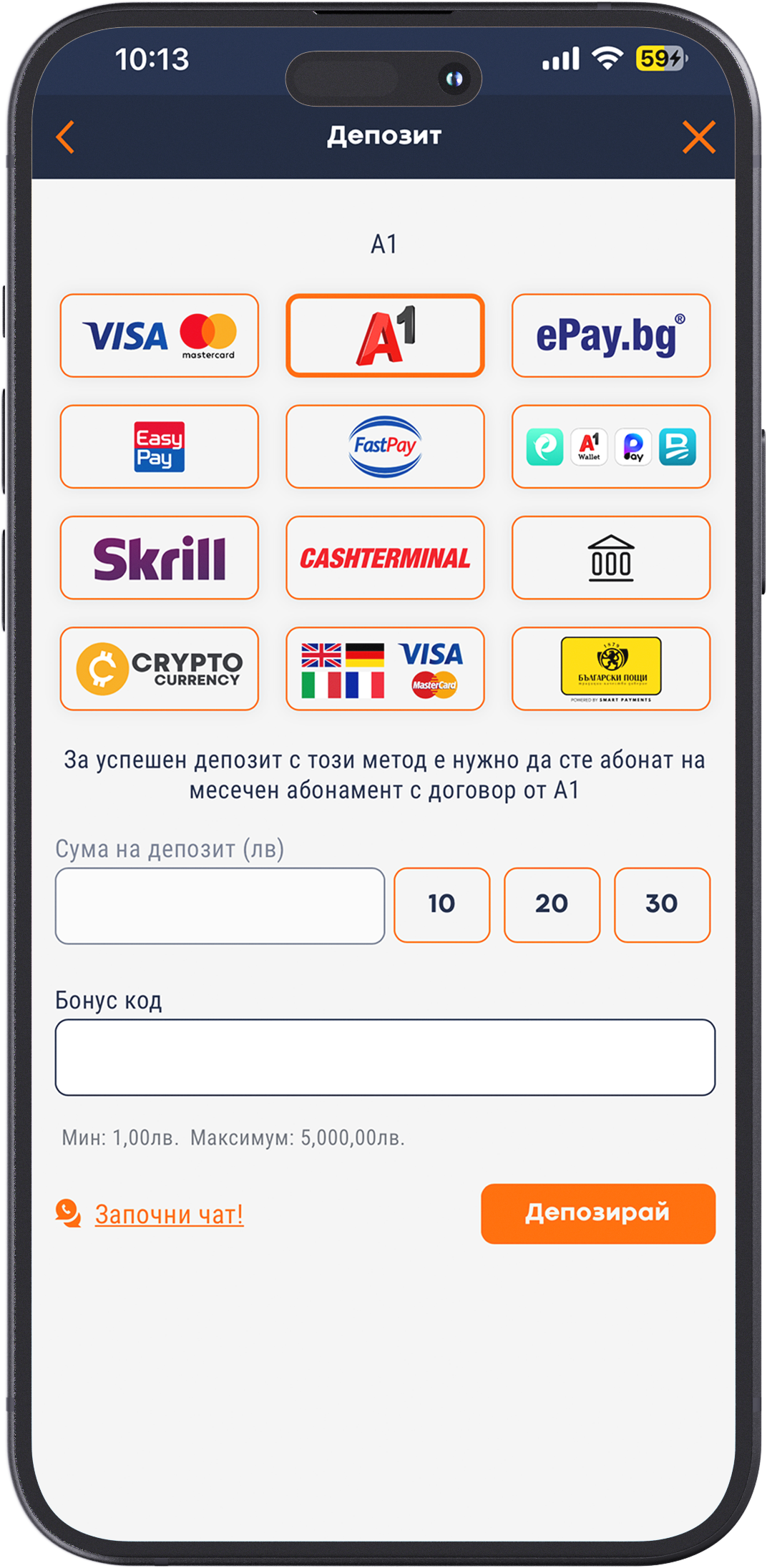Select Crypto Currency deposit method

pos(159,668)
